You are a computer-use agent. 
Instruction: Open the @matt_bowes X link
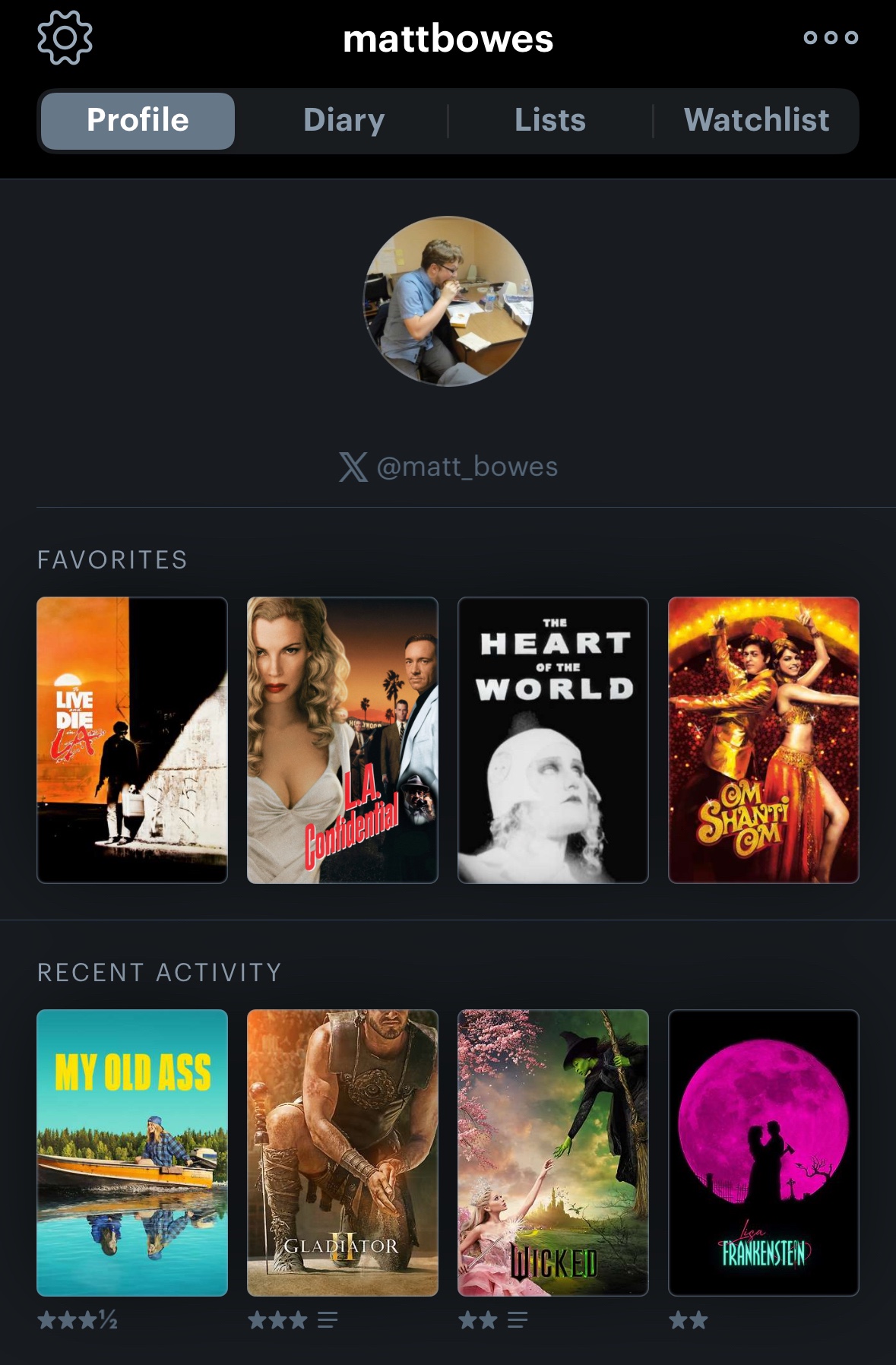[448, 467]
